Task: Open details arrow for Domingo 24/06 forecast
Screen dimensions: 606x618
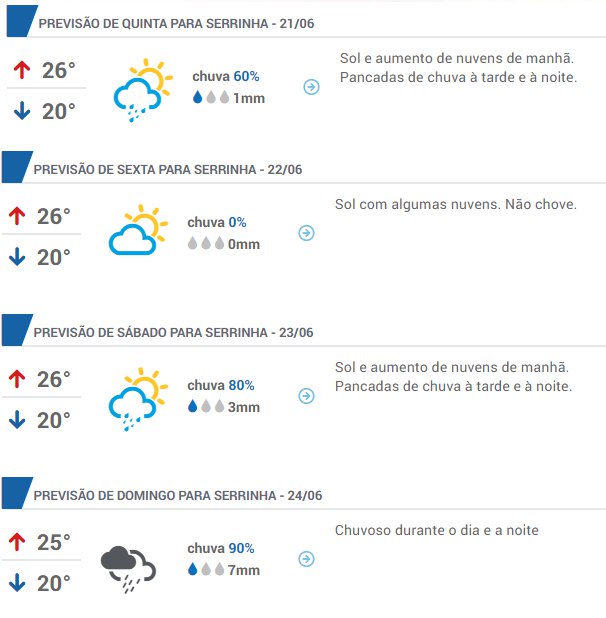Action: pyautogui.click(x=311, y=559)
